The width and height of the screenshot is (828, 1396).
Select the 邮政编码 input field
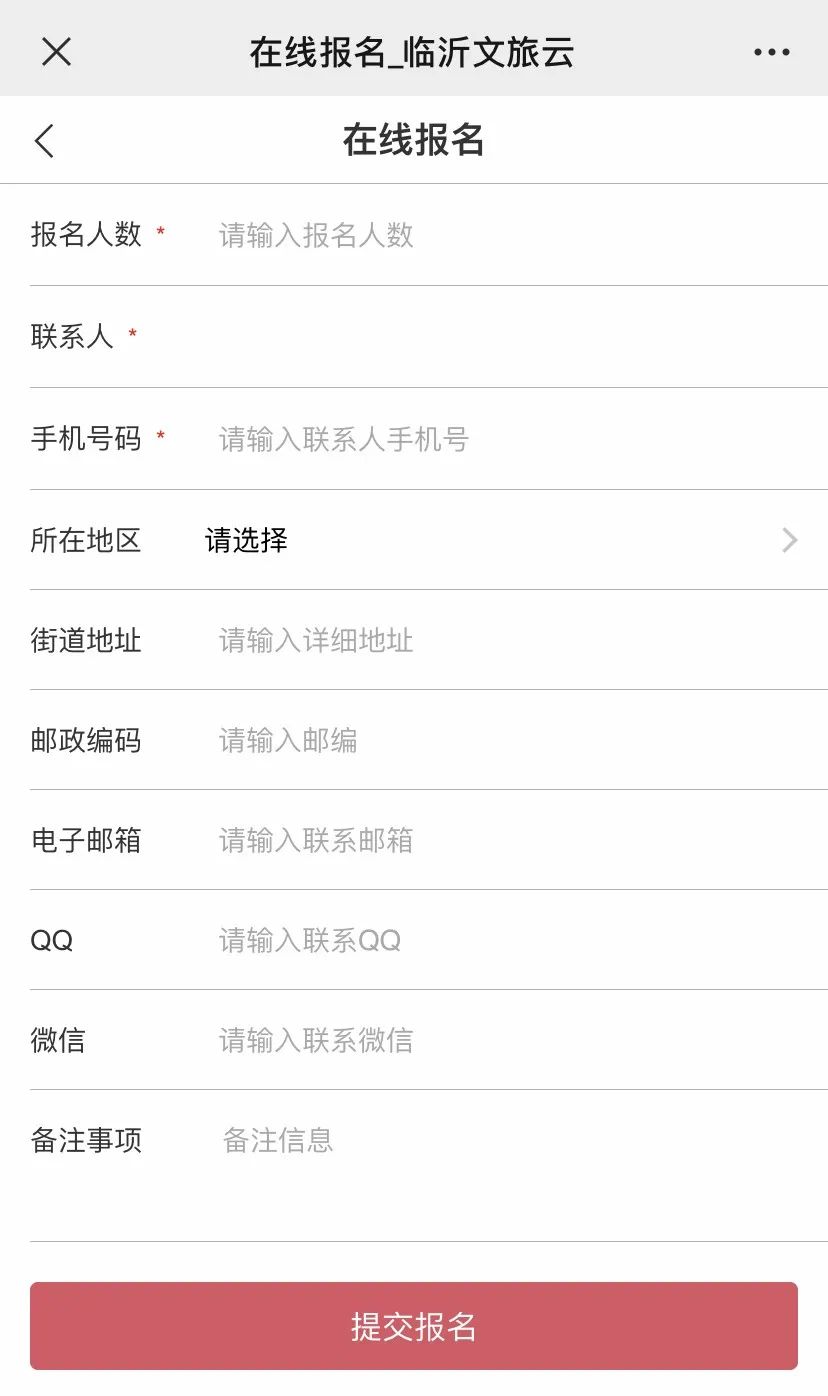508,740
